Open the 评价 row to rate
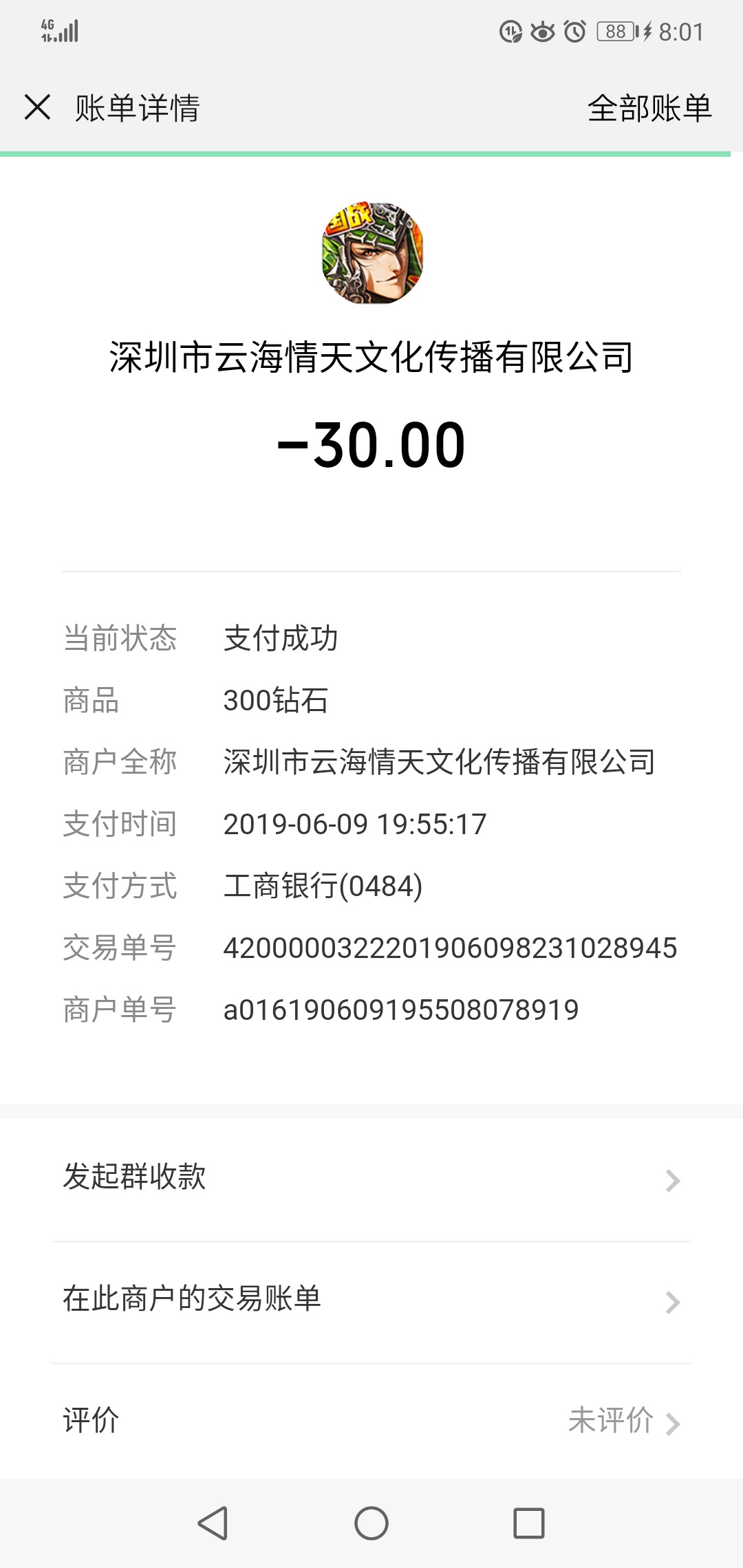743x1568 pixels. 371,1421
